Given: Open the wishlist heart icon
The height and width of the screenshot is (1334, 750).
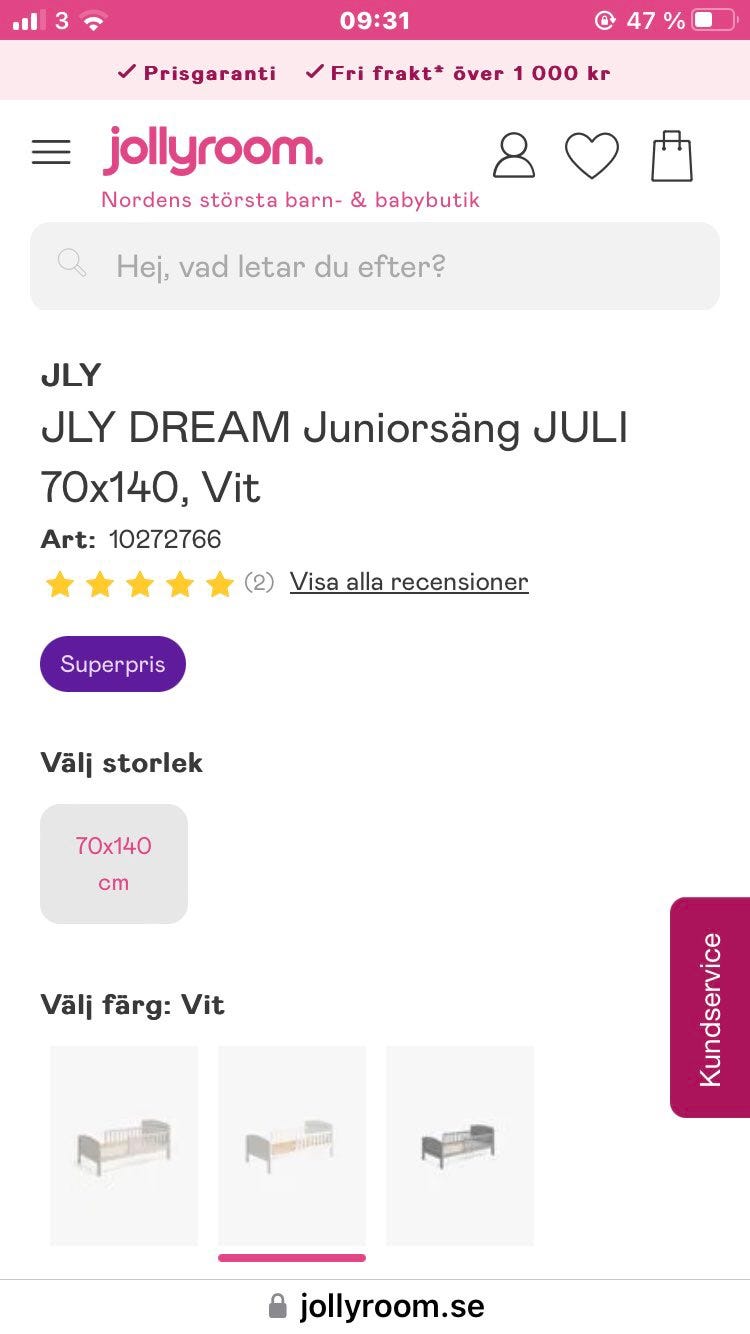Looking at the screenshot, I should click(592, 156).
